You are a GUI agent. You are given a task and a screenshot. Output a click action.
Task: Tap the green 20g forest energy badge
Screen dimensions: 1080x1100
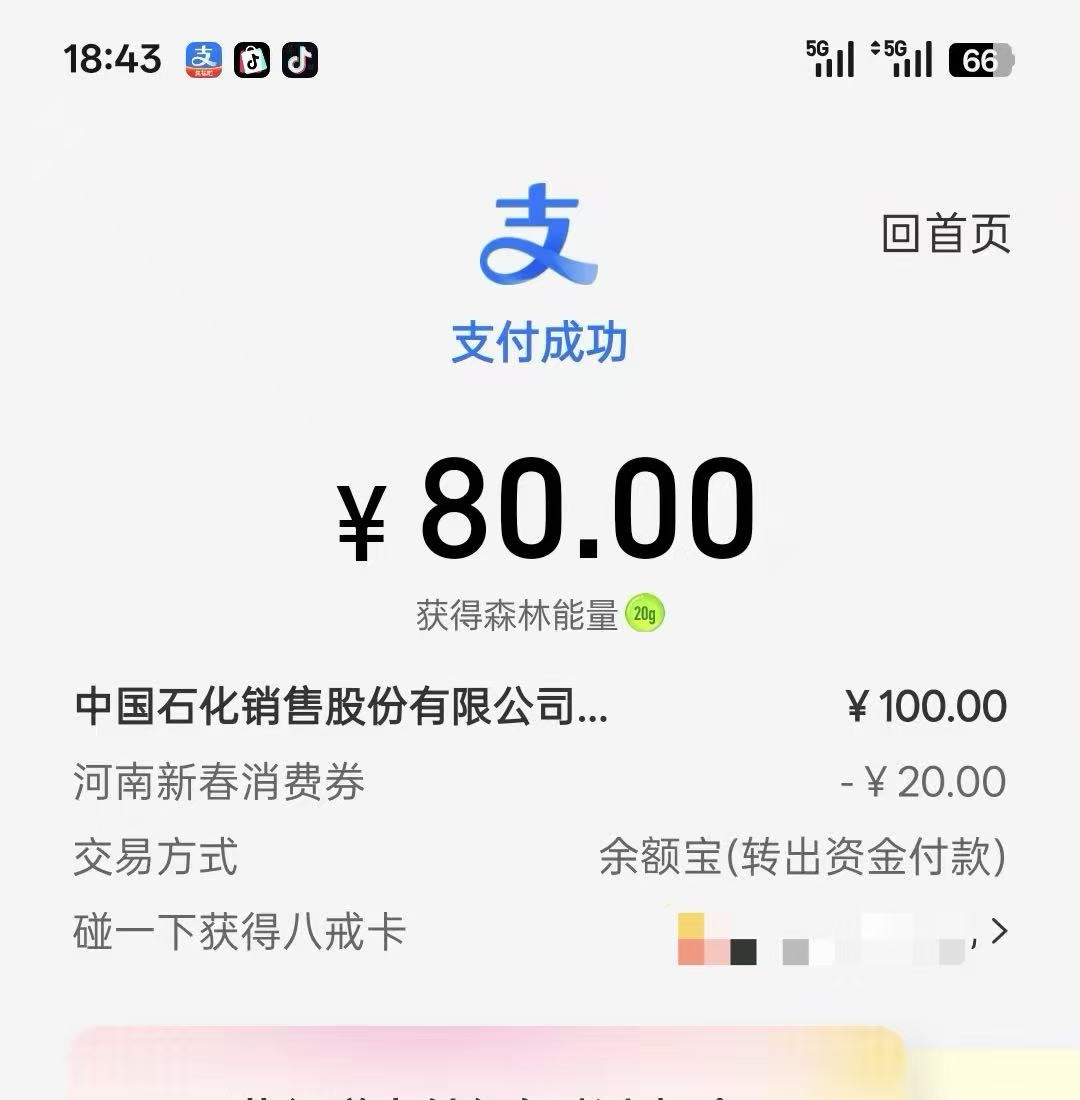coord(643,614)
